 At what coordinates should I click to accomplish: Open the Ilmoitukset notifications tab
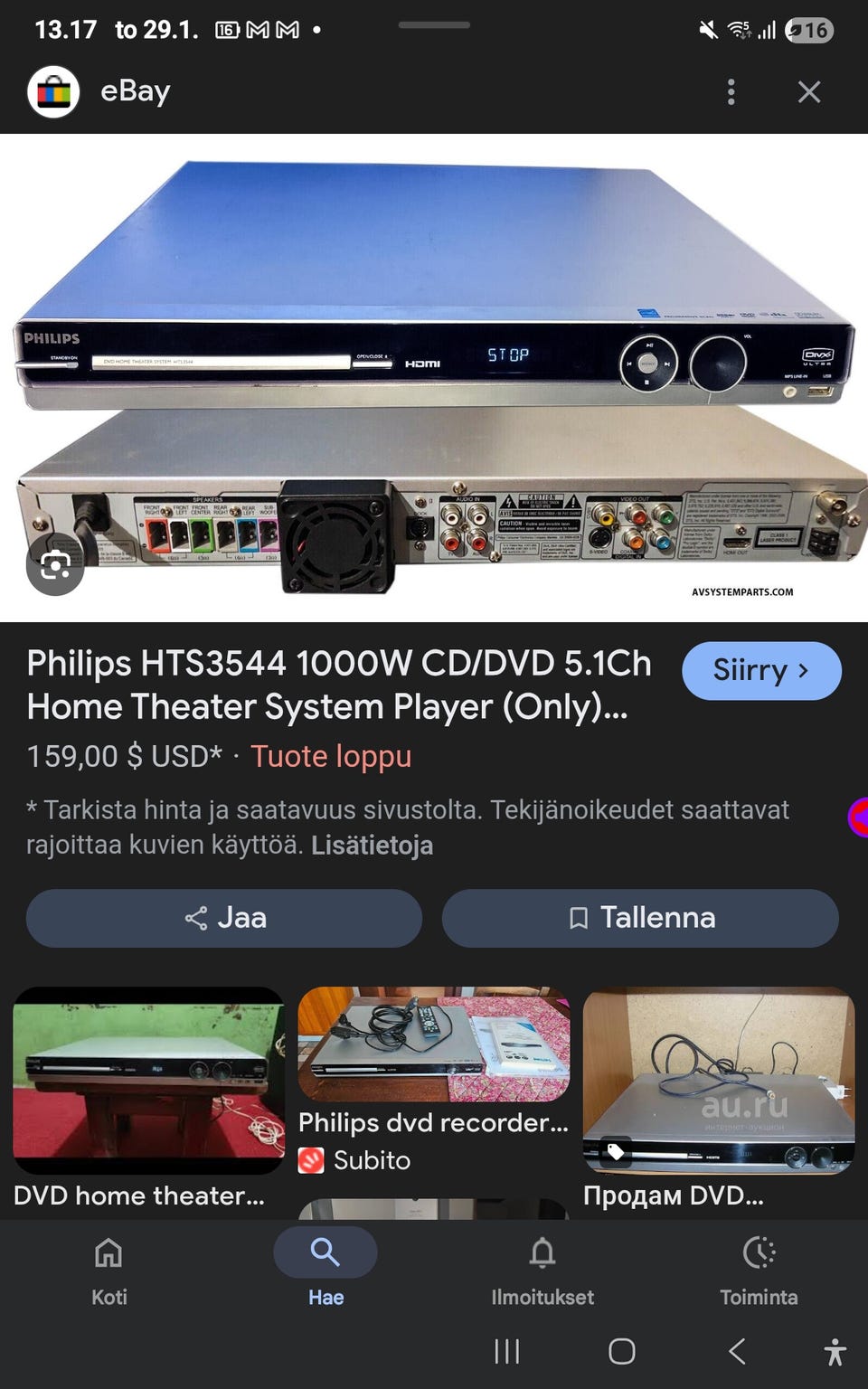pos(542,1271)
